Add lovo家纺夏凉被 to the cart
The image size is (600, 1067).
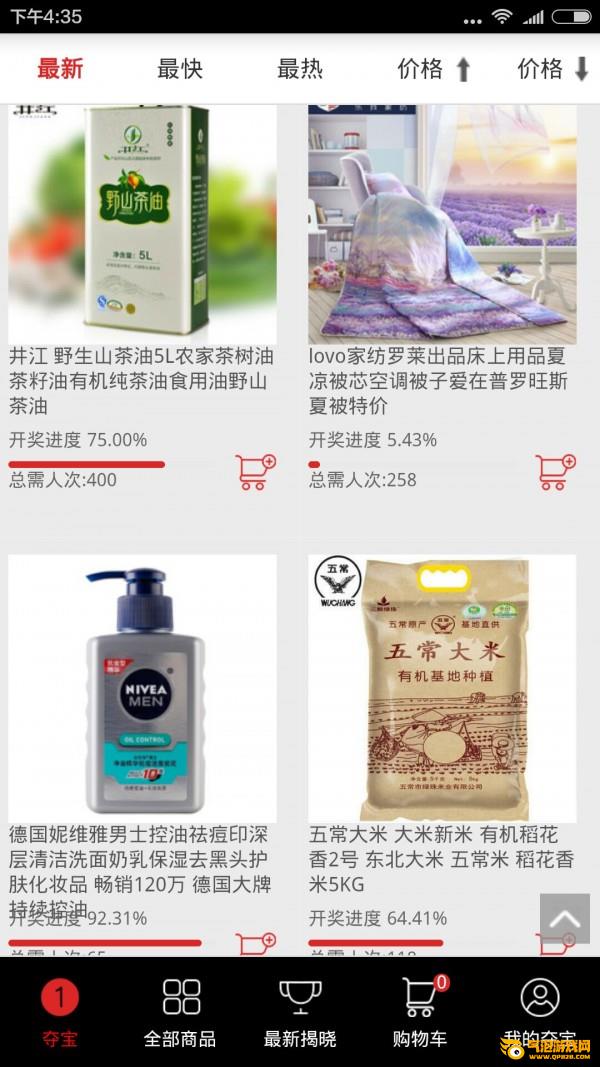[x=556, y=472]
